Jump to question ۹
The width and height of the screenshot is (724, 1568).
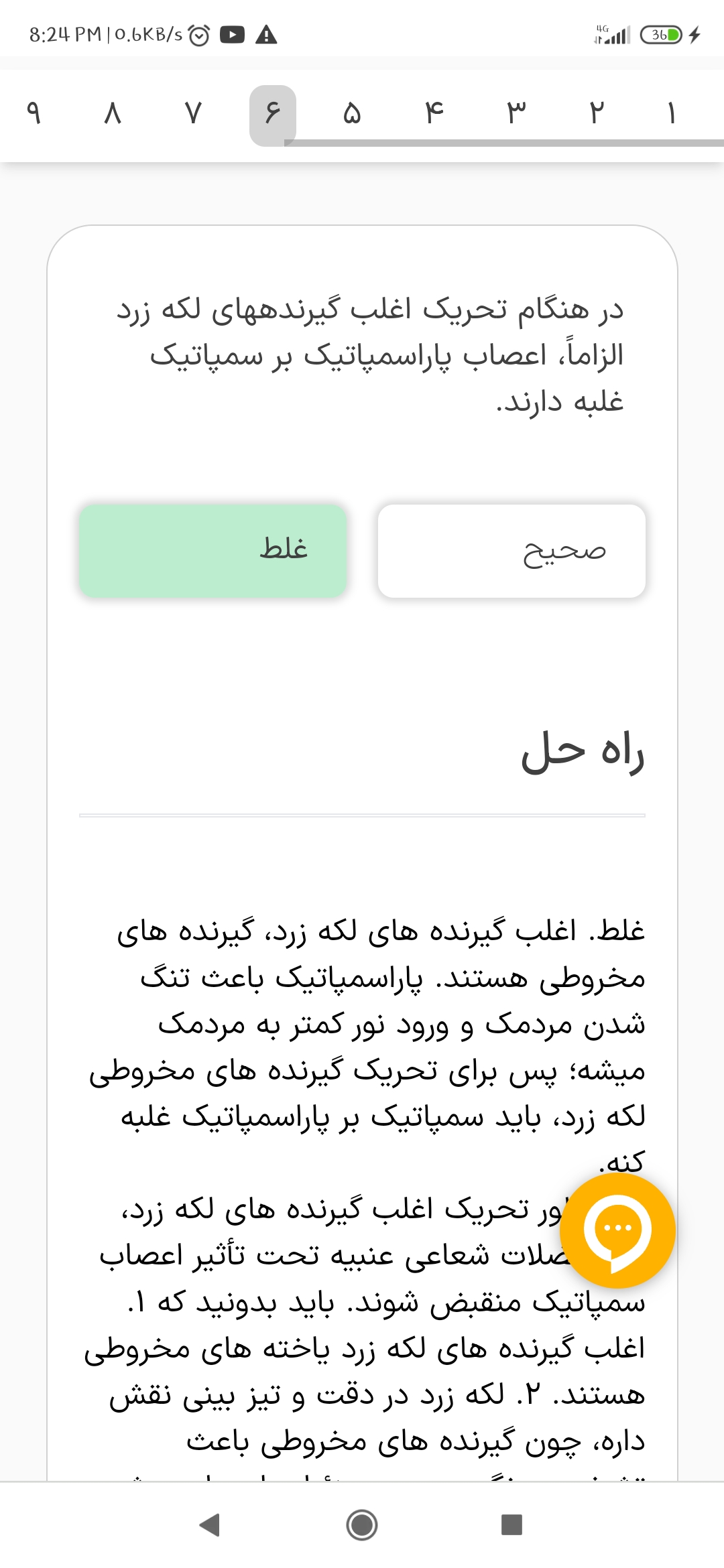click(34, 113)
